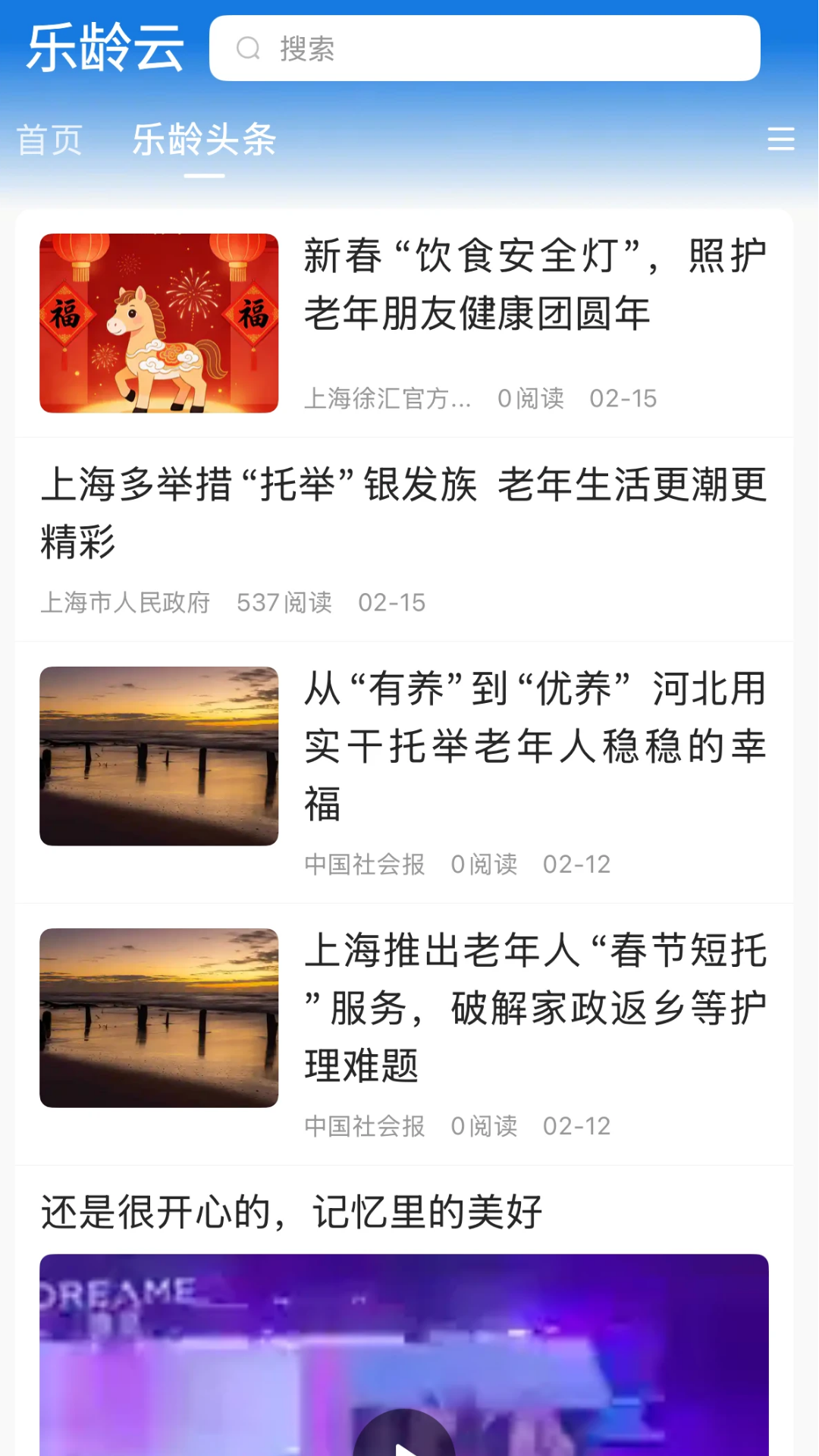819x1456 pixels.
Task: Tap the 上海市人民政府 source label
Action: point(125,603)
